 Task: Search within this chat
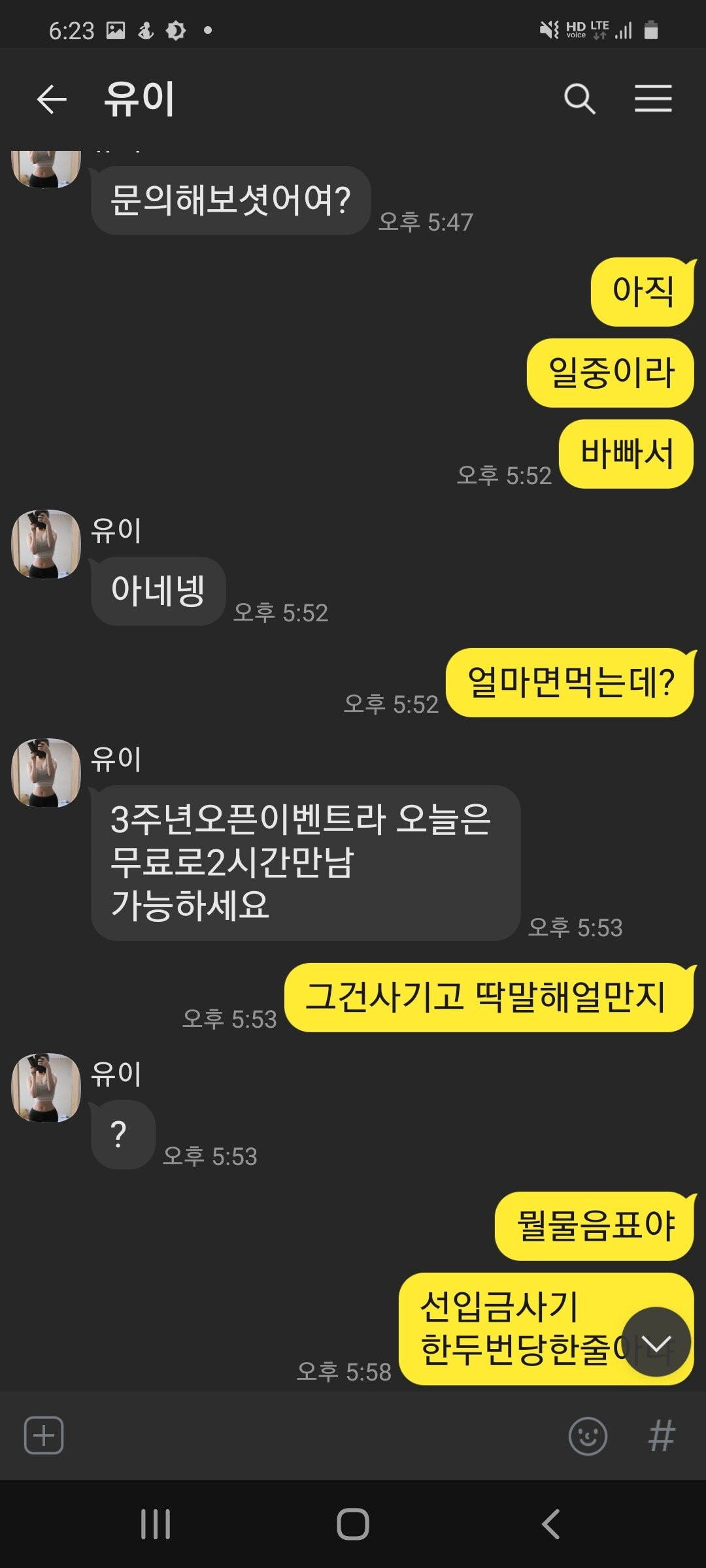(579, 99)
